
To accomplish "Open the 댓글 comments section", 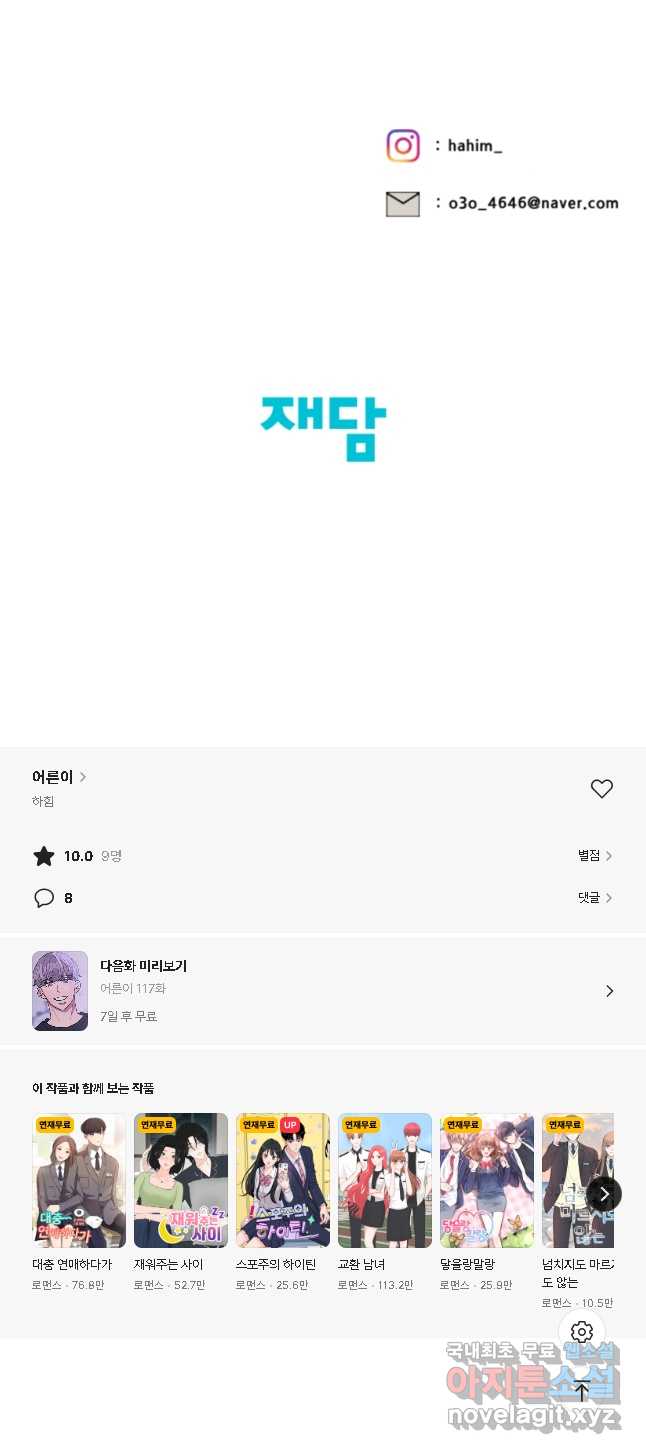I will (x=594, y=898).
